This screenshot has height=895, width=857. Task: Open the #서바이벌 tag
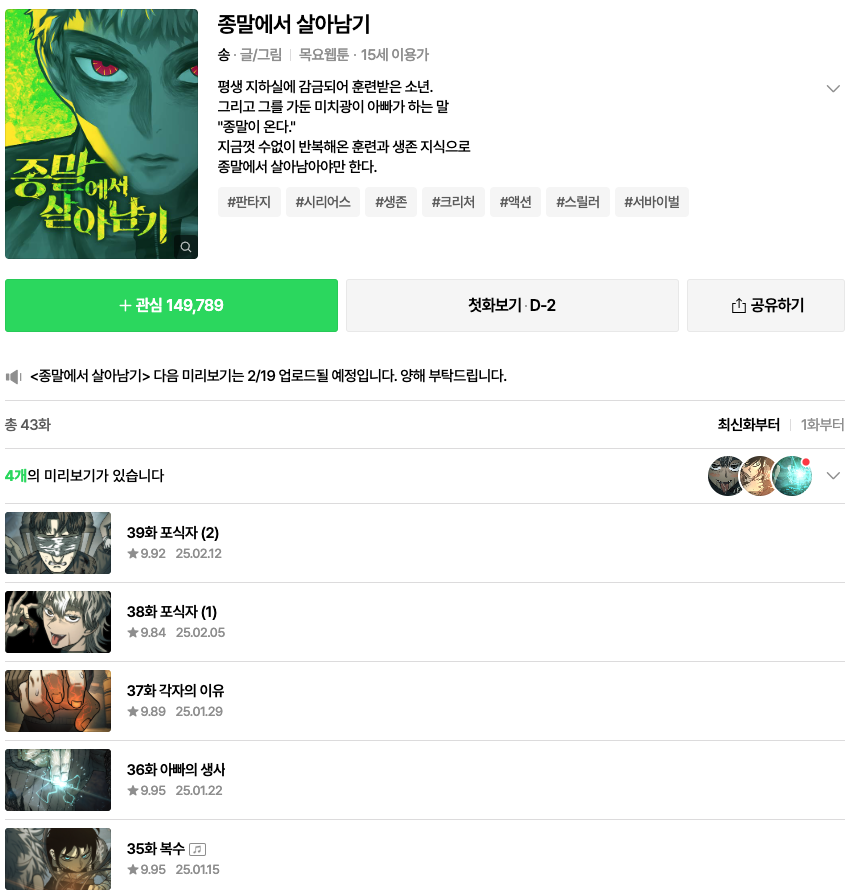coord(652,202)
